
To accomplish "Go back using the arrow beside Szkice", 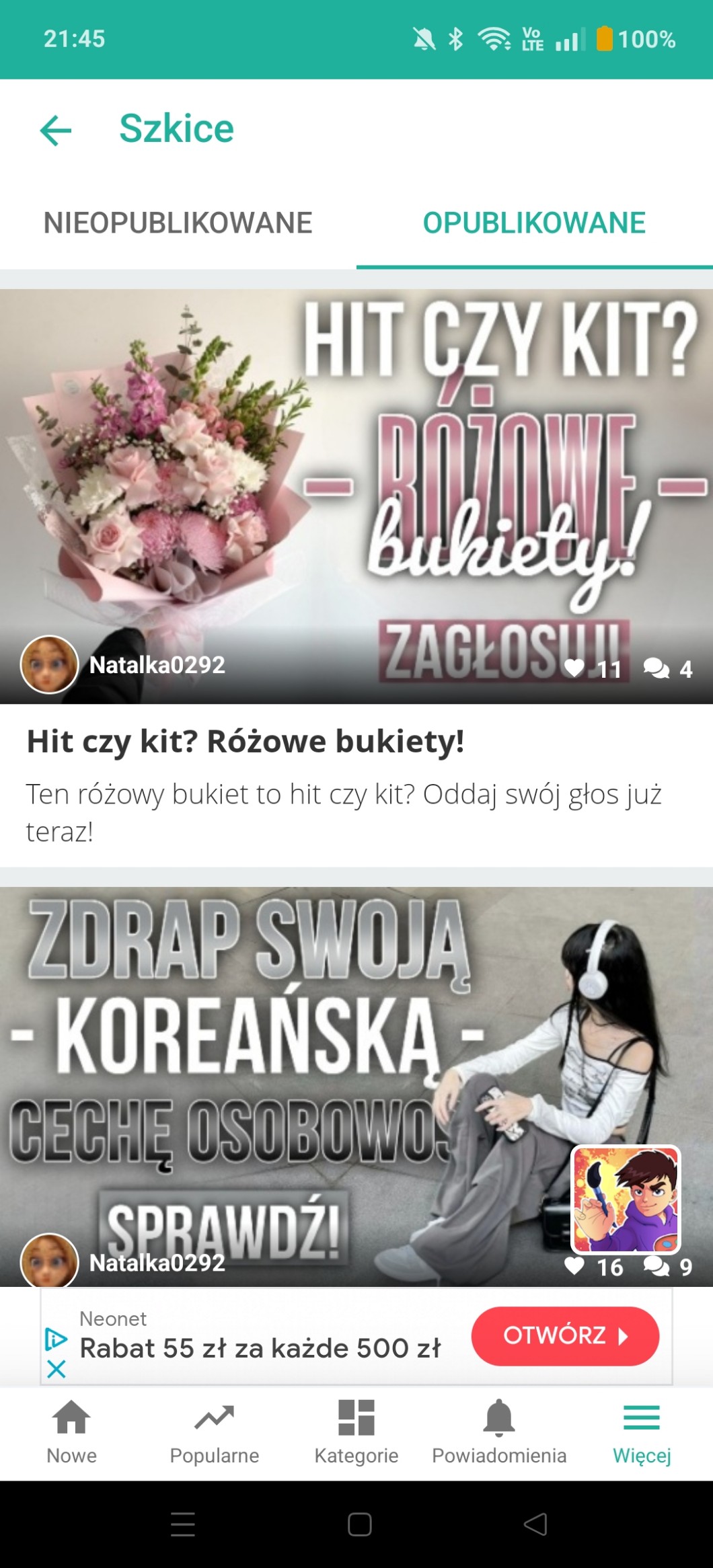I will coord(56,130).
